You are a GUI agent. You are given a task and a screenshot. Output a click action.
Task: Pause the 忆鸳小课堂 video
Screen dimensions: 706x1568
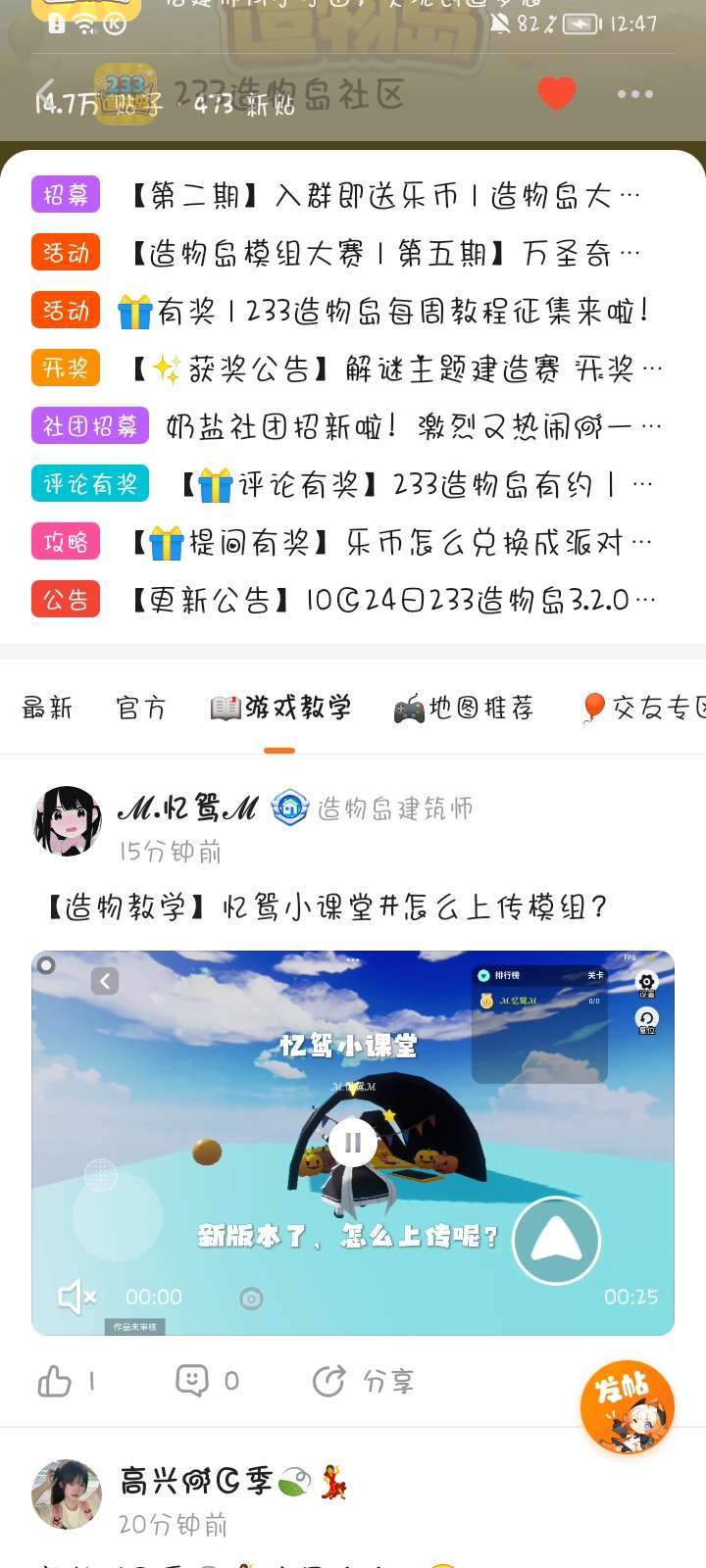[x=352, y=1142]
